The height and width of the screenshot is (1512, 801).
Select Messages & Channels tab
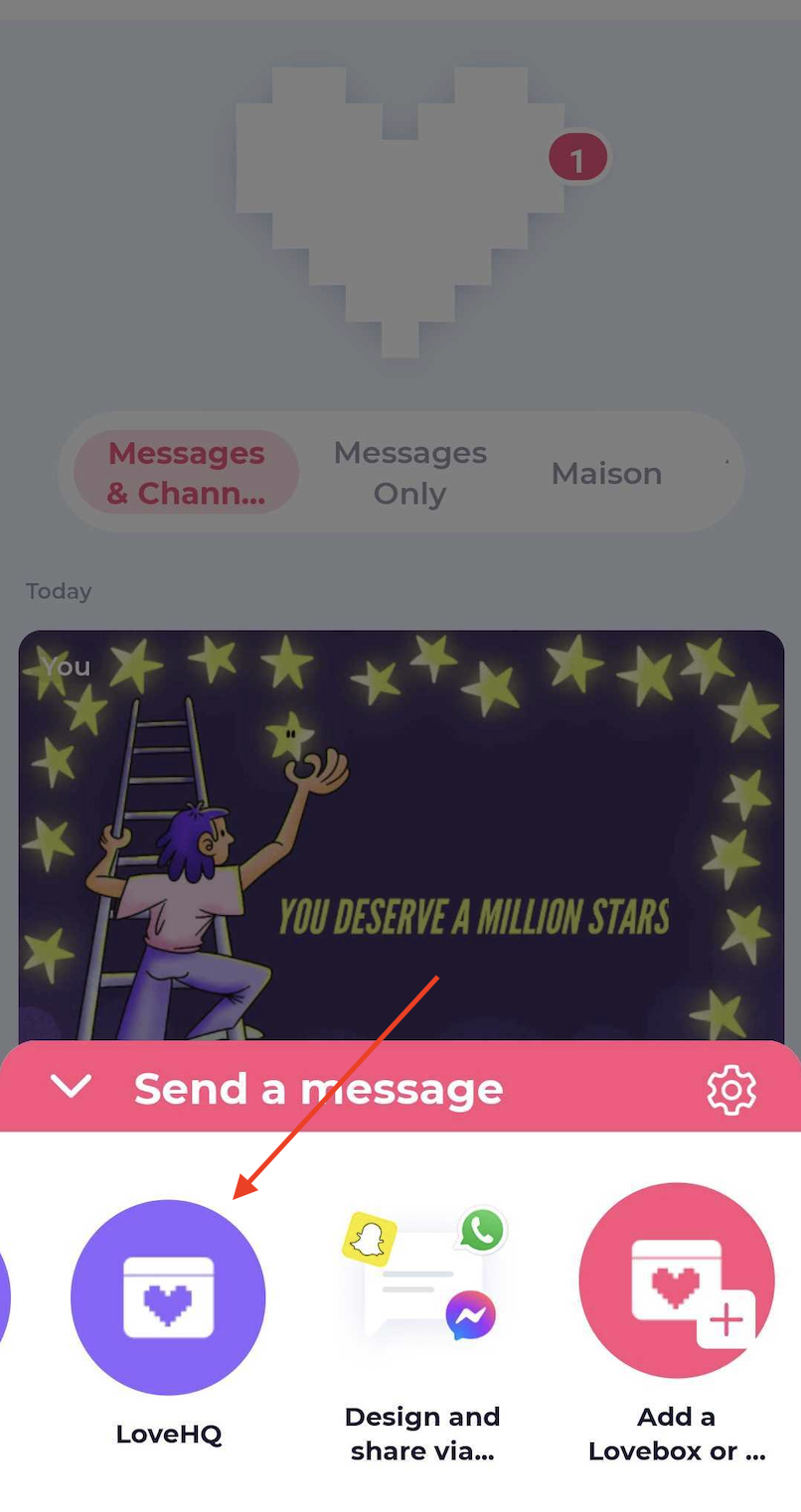[186, 473]
